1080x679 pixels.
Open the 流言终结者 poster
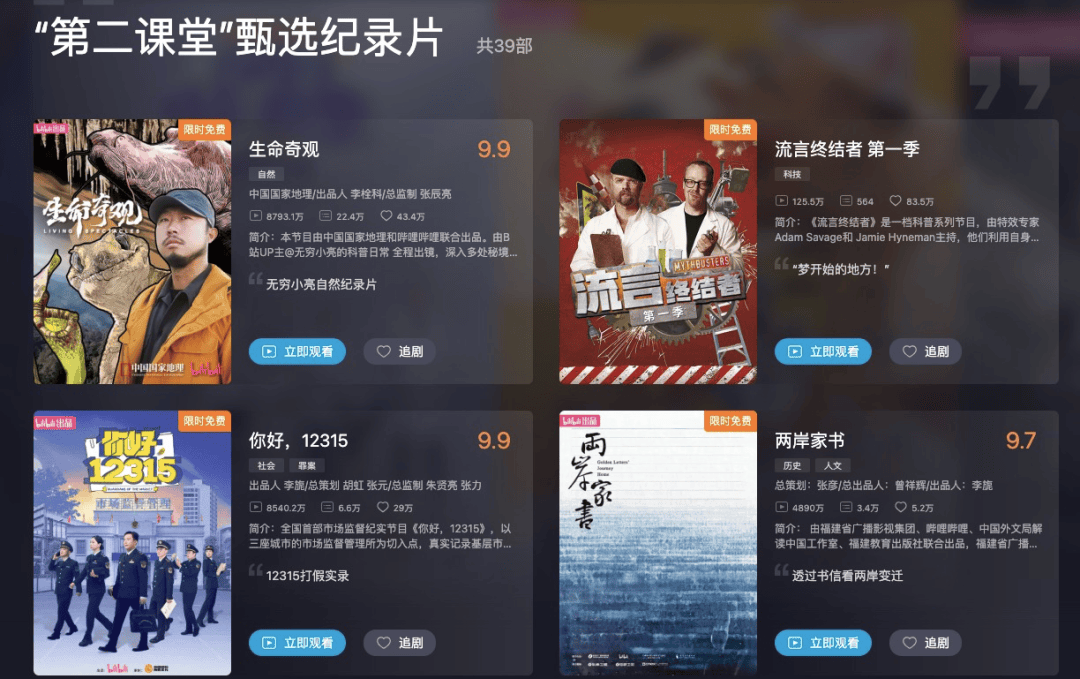(658, 252)
